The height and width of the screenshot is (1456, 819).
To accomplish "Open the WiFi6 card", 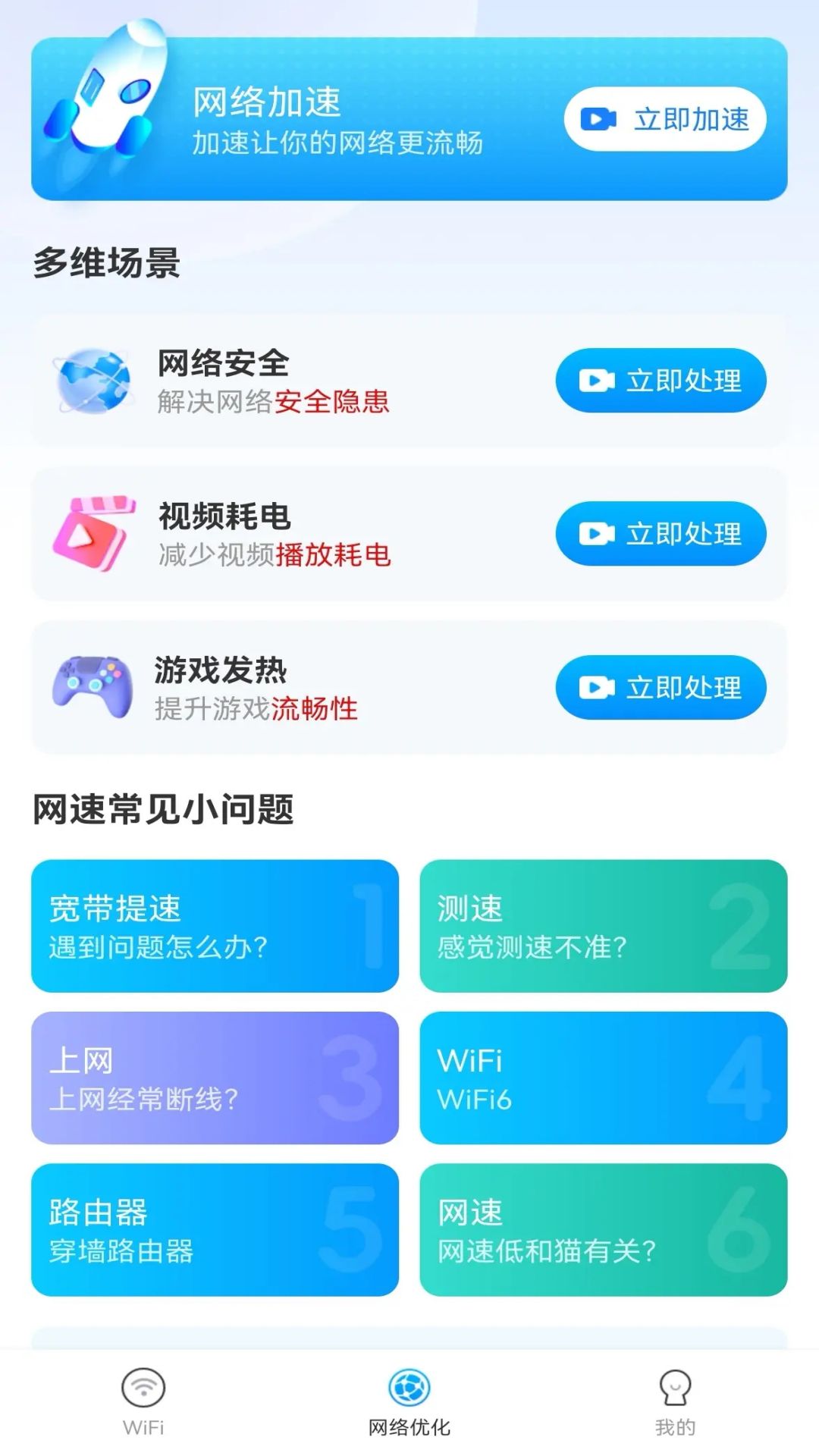I will (603, 1078).
